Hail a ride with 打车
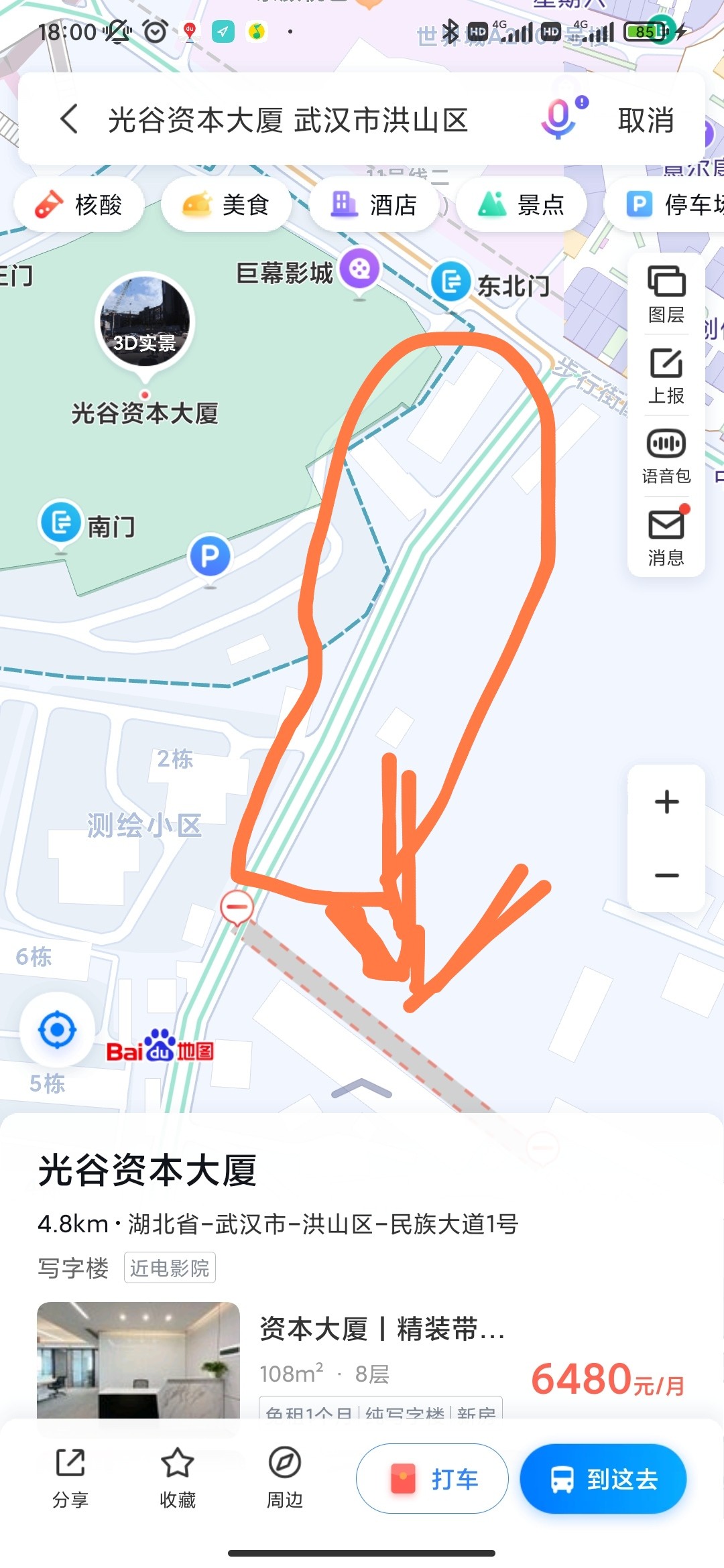The width and height of the screenshot is (724, 1568). point(432,1478)
